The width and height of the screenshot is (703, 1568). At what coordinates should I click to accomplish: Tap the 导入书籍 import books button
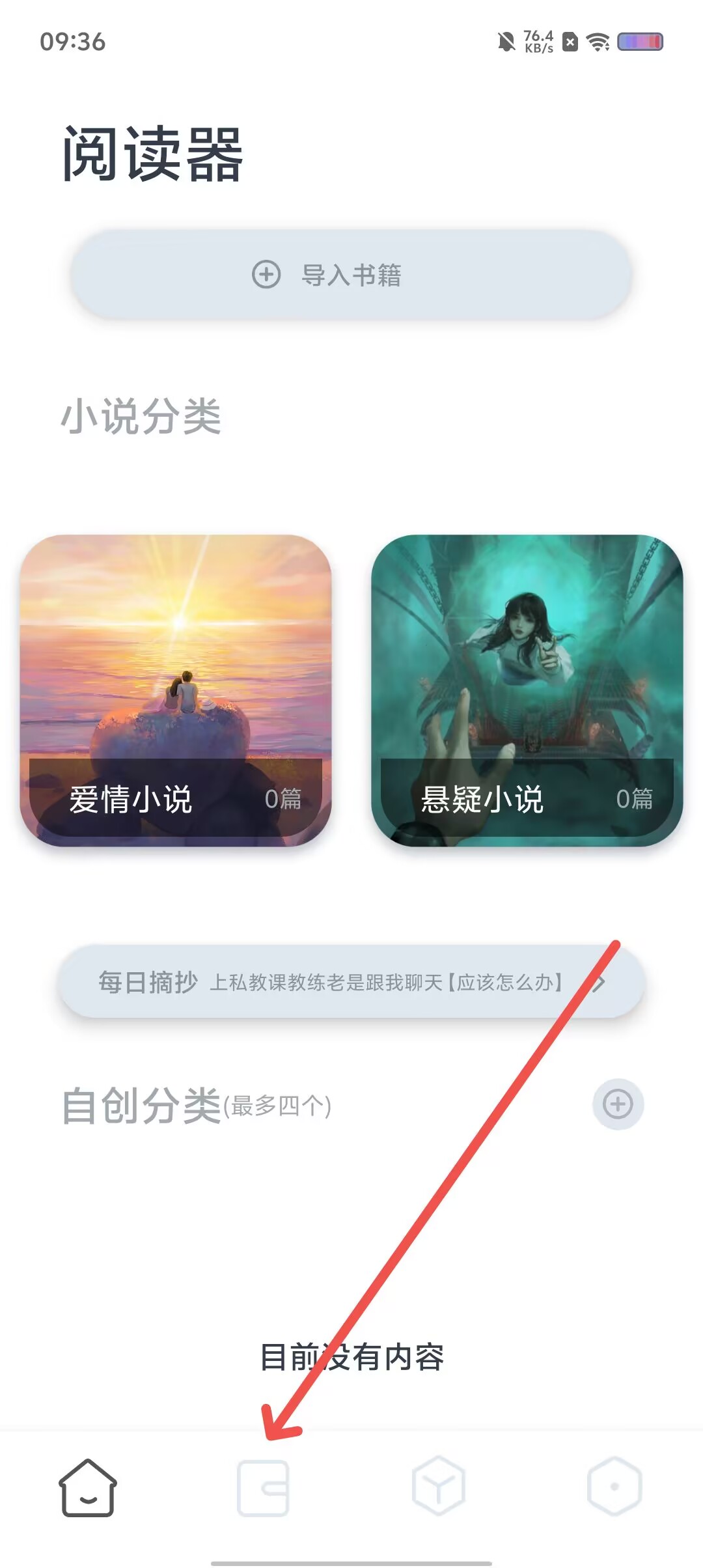point(351,275)
